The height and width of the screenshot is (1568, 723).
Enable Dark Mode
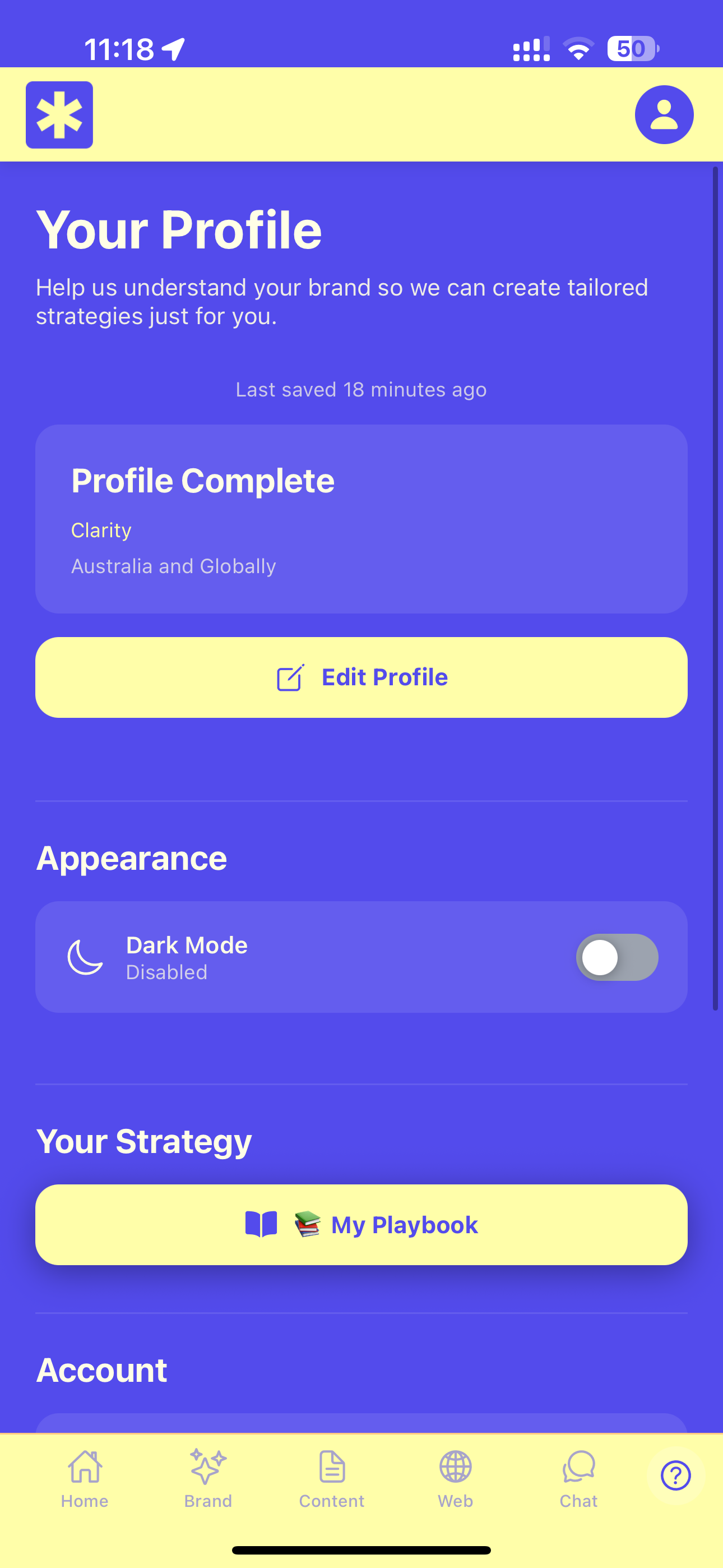617,957
